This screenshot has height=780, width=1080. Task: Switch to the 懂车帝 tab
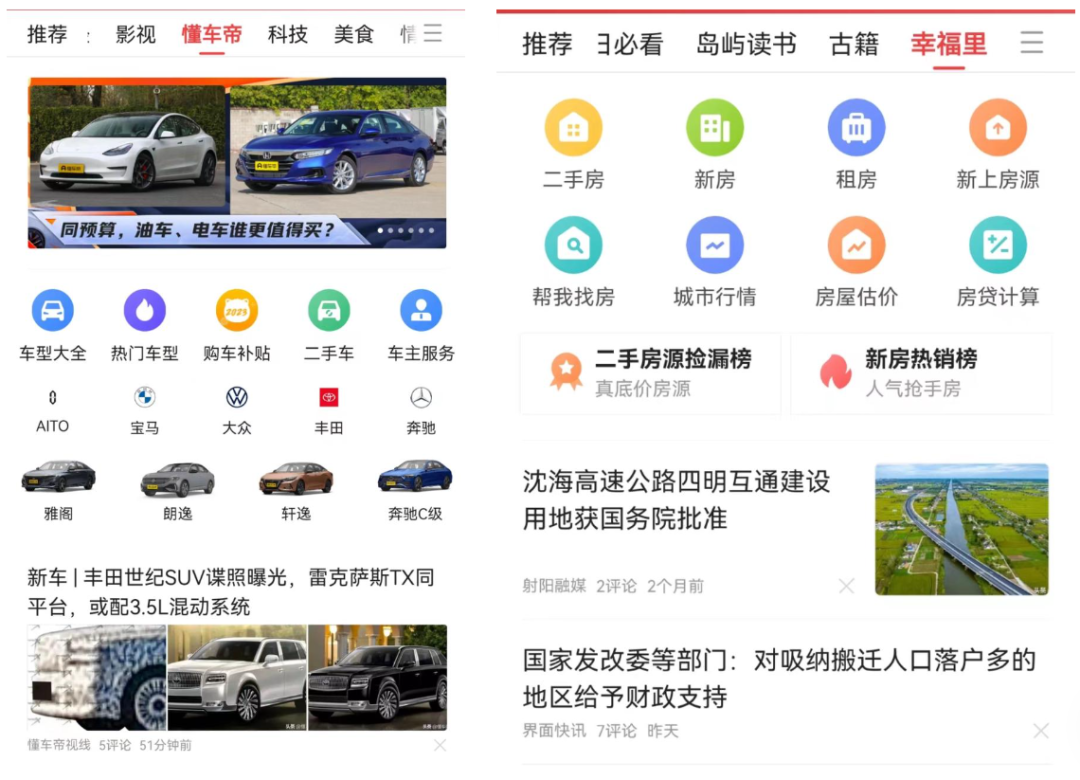[x=211, y=35]
